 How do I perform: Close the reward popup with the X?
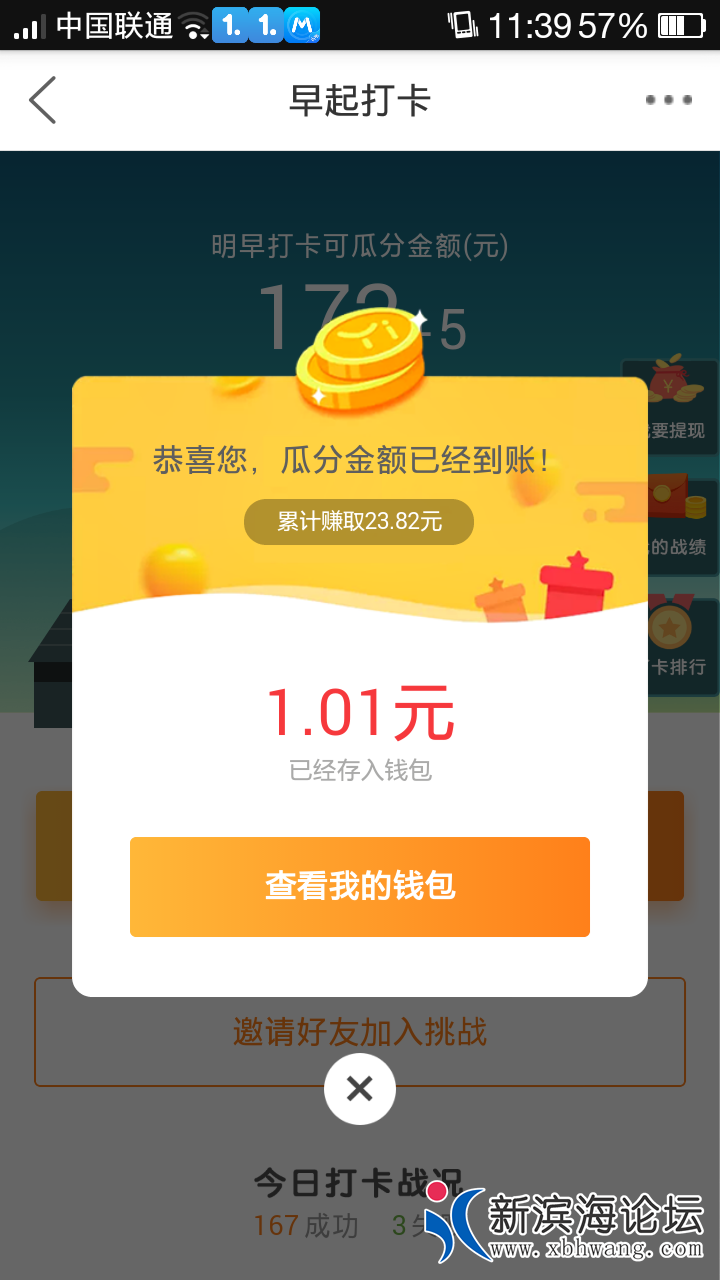(360, 1088)
